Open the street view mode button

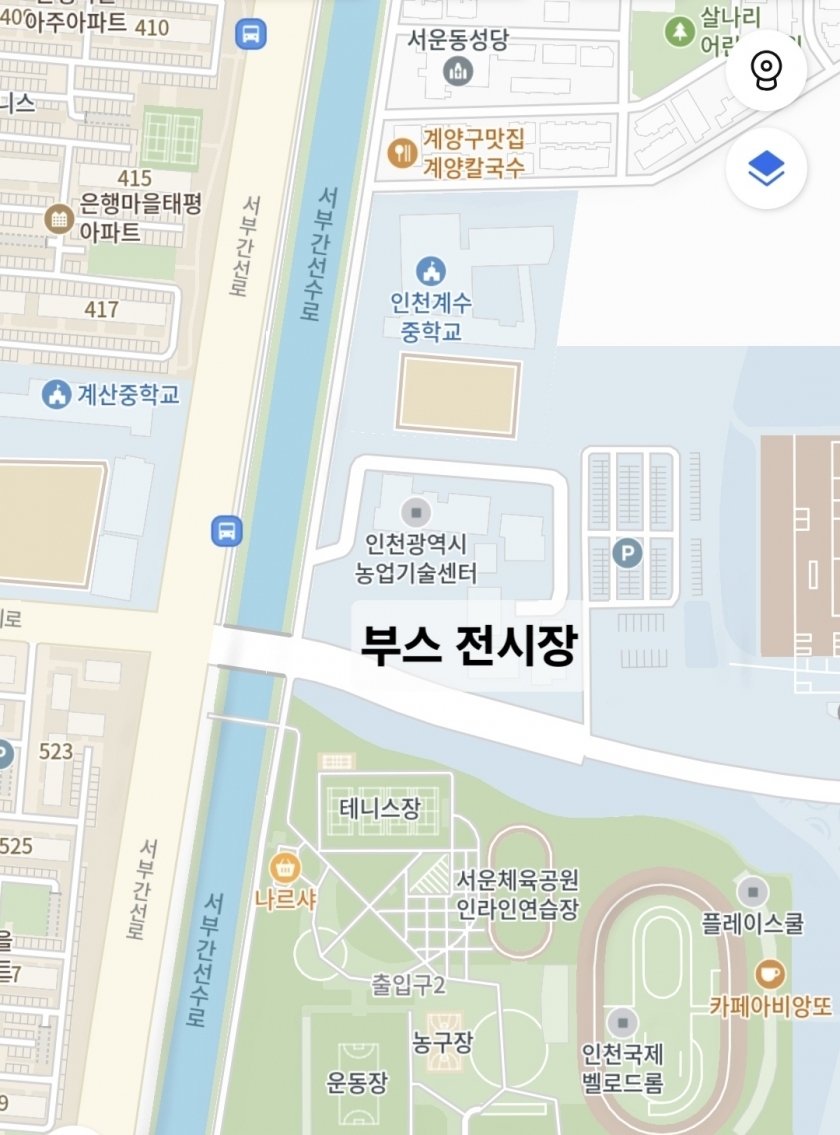(x=765, y=70)
